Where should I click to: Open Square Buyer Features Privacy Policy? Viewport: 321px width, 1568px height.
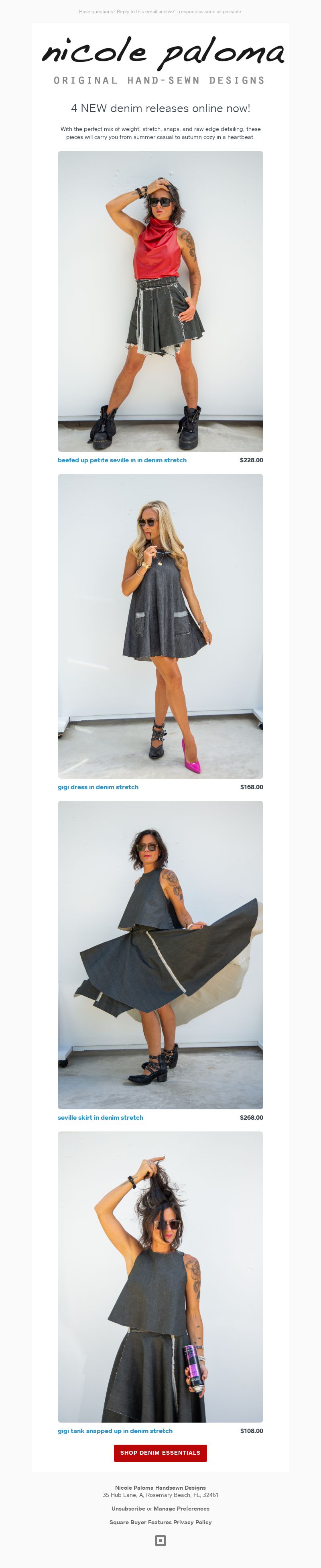160,1522
